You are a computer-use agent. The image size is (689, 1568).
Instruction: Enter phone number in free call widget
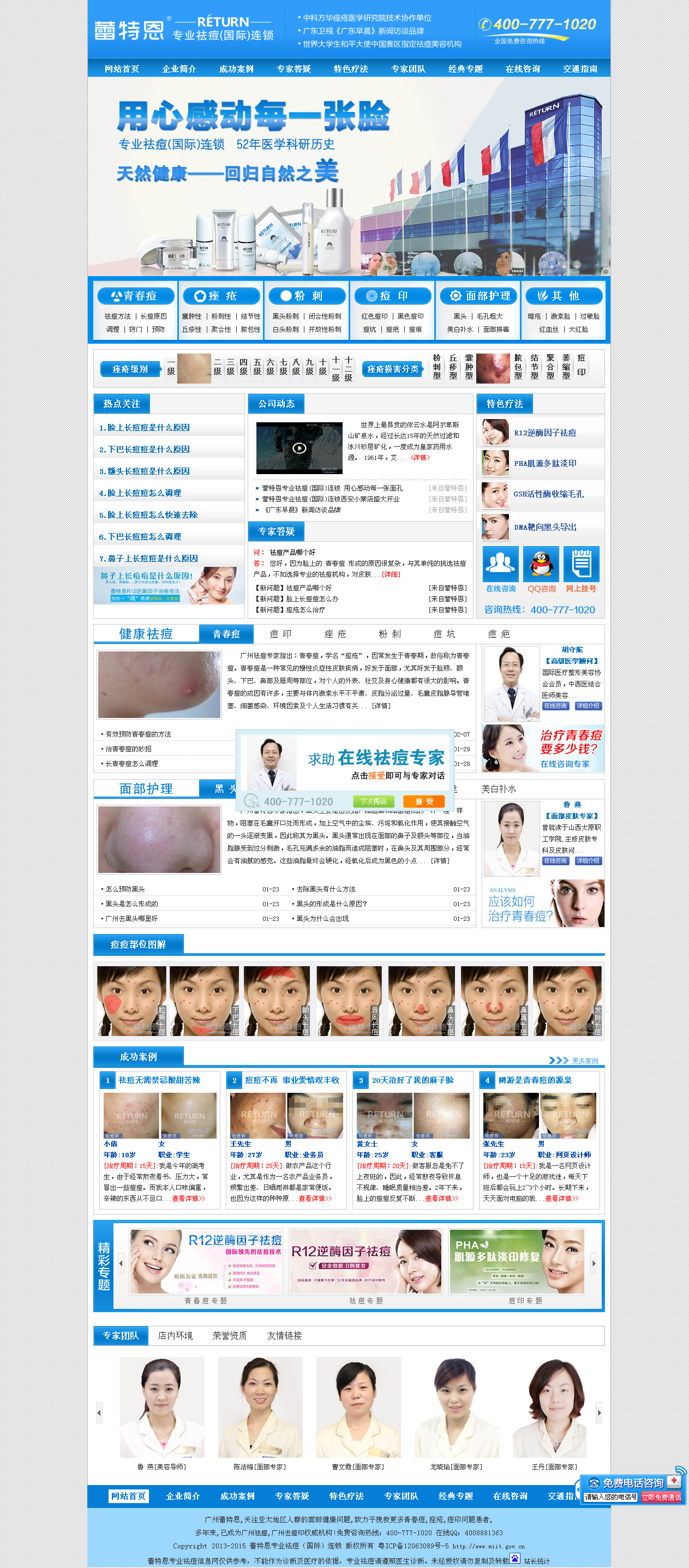(x=610, y=1497)
